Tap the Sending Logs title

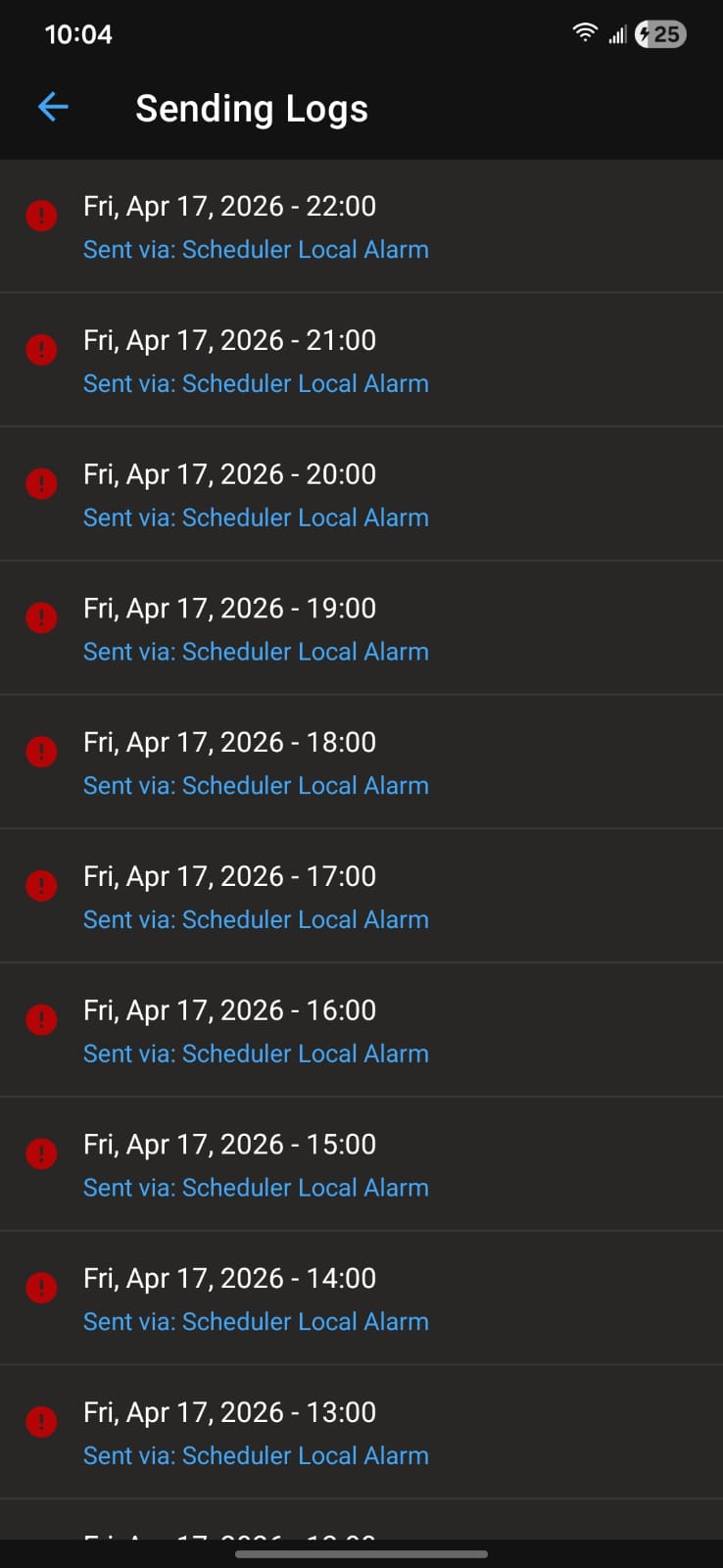coord(252,108)
